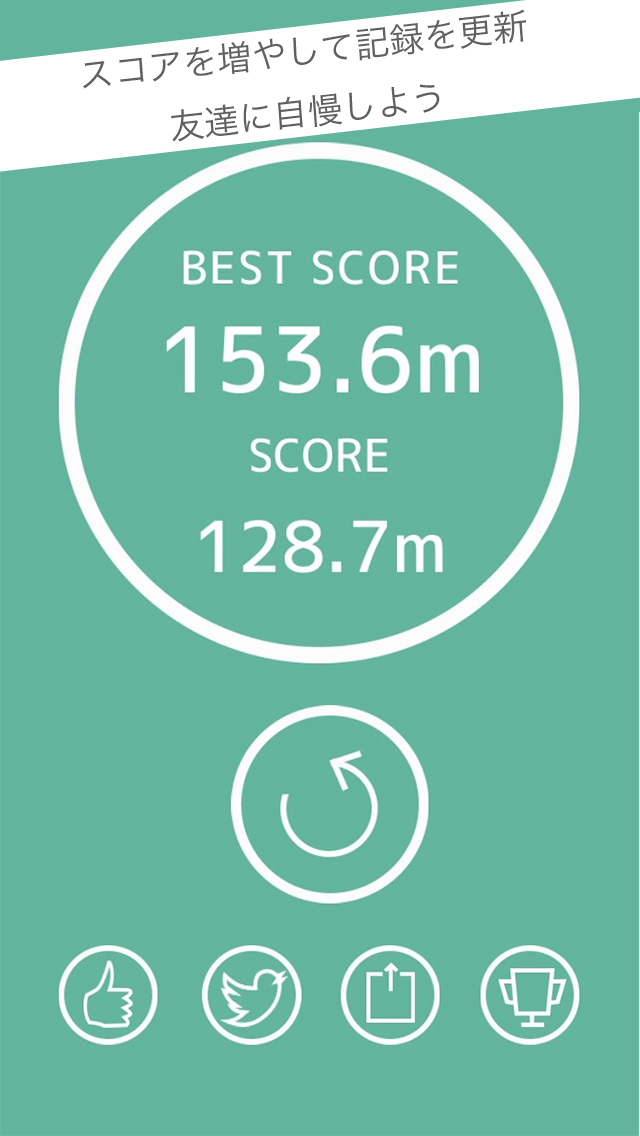Share the score on Twitter
The image size is (640, 1136).
coord(251,995)
